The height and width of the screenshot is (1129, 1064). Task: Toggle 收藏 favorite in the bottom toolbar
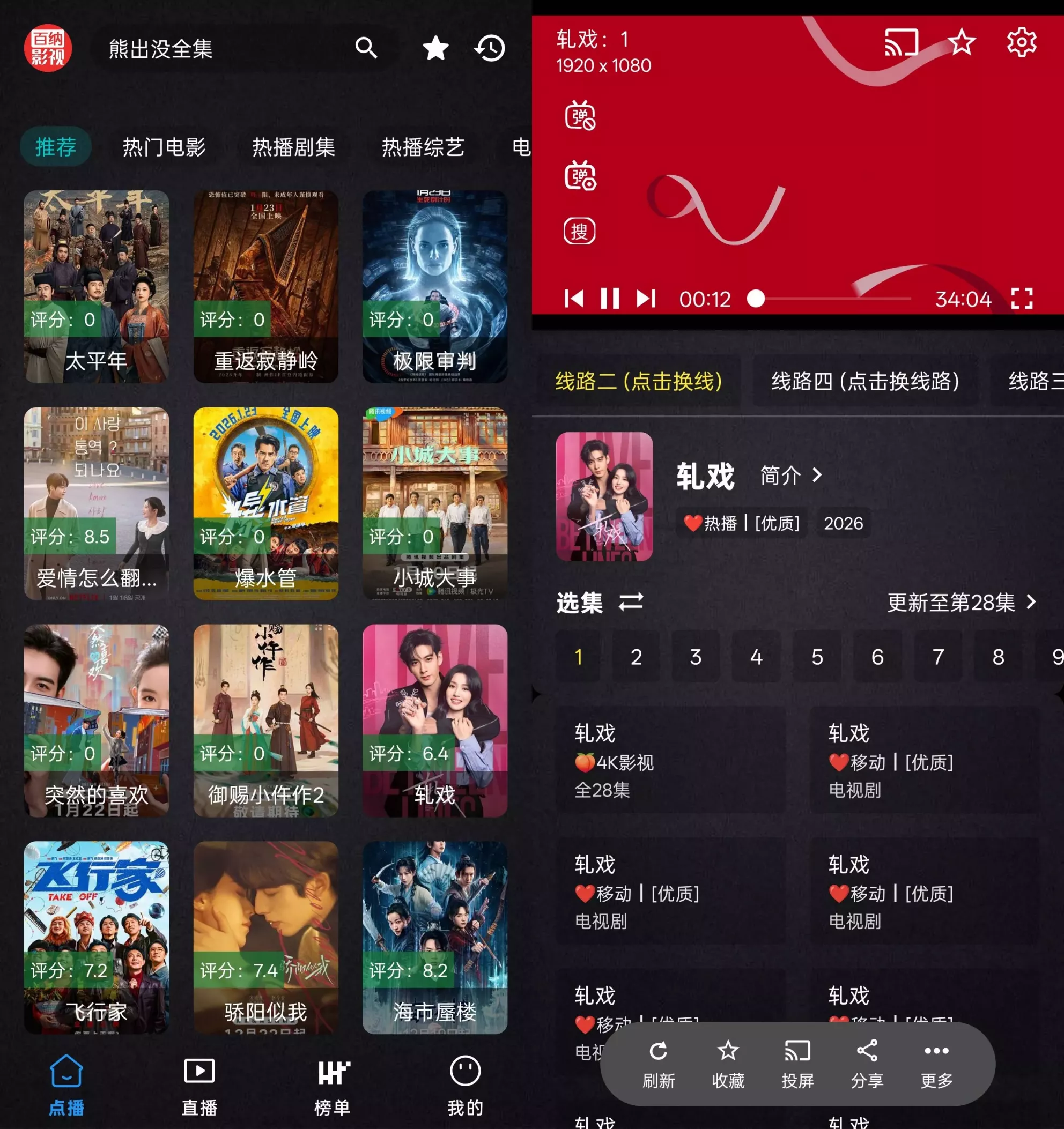click(x=727, y=1052)
